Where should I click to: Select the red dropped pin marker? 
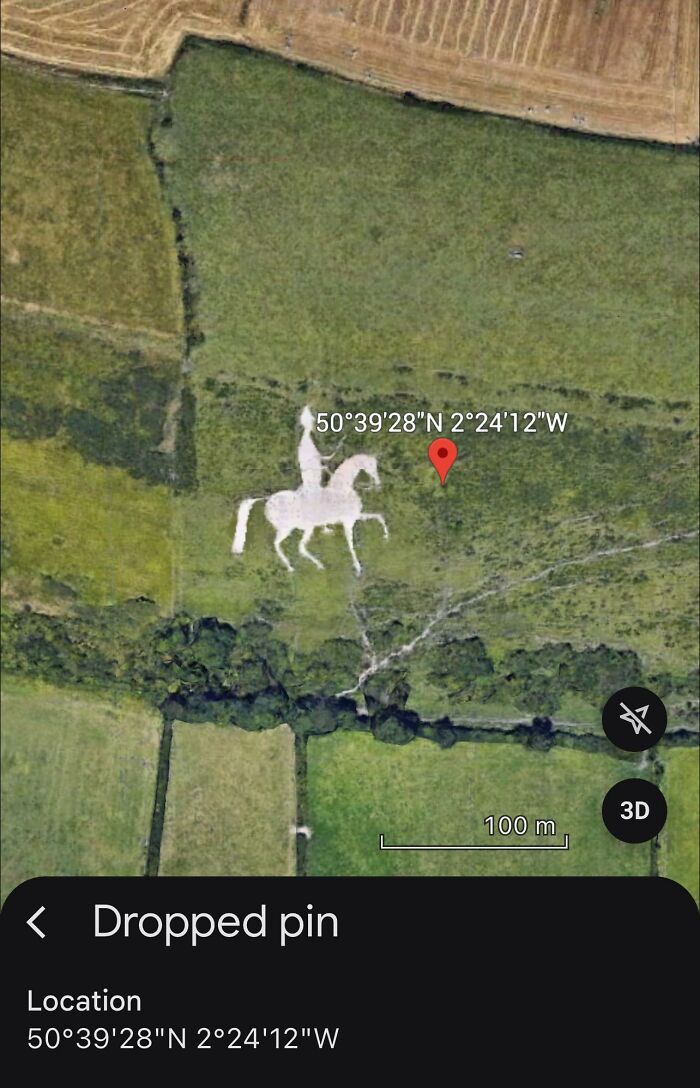coord(443,460)
